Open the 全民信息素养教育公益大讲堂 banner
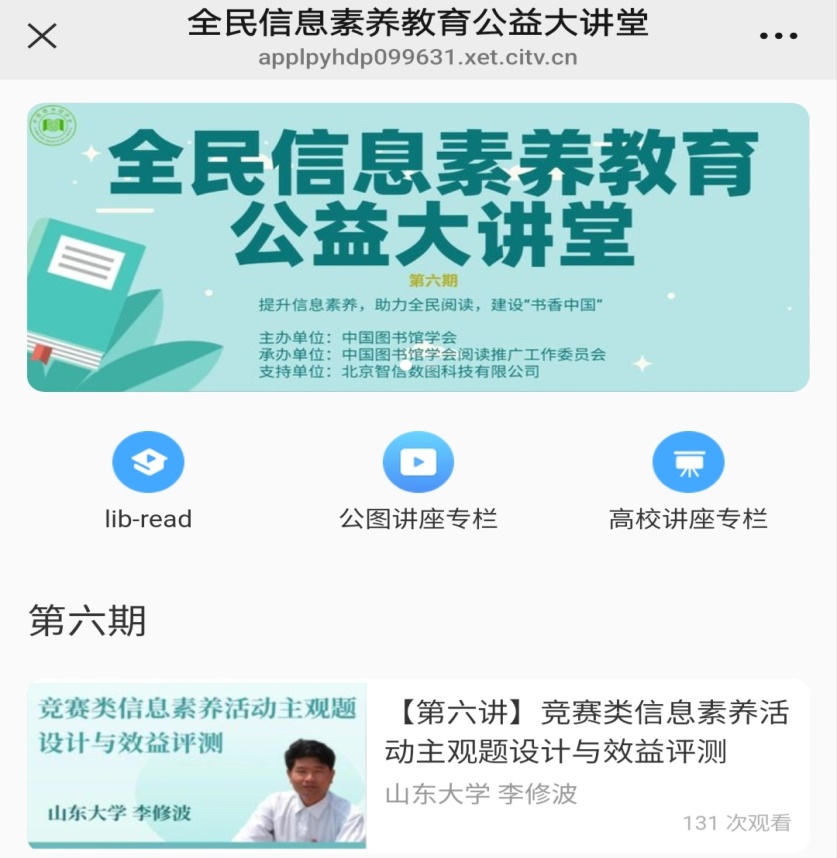Screen dimensions: 837x858 tap(418, 247)
